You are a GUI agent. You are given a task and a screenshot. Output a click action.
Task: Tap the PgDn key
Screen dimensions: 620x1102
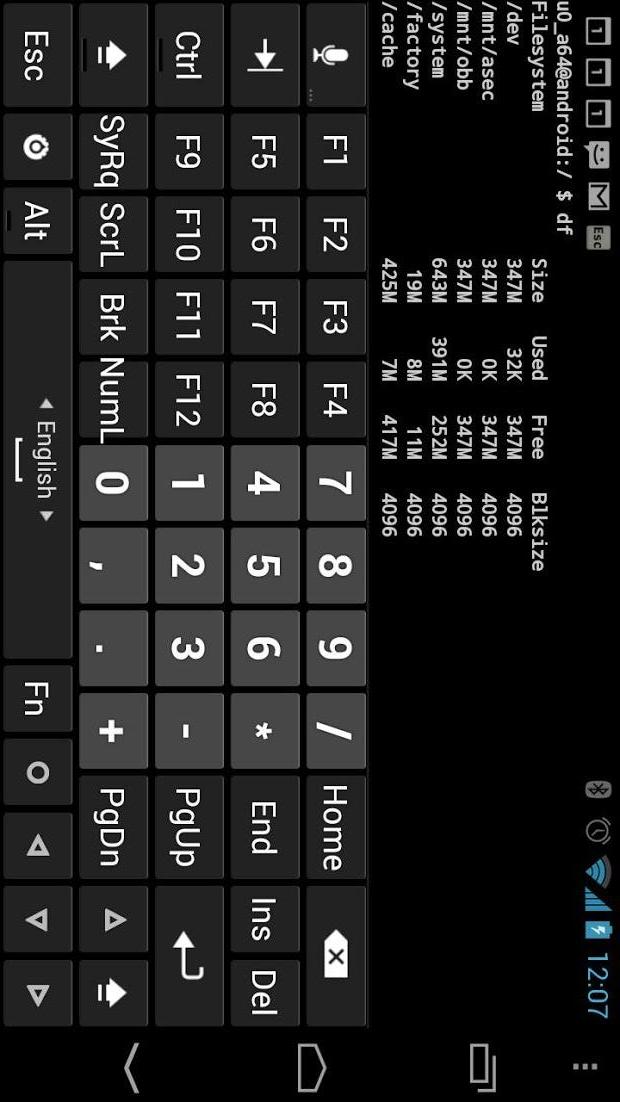coord(112,826)
